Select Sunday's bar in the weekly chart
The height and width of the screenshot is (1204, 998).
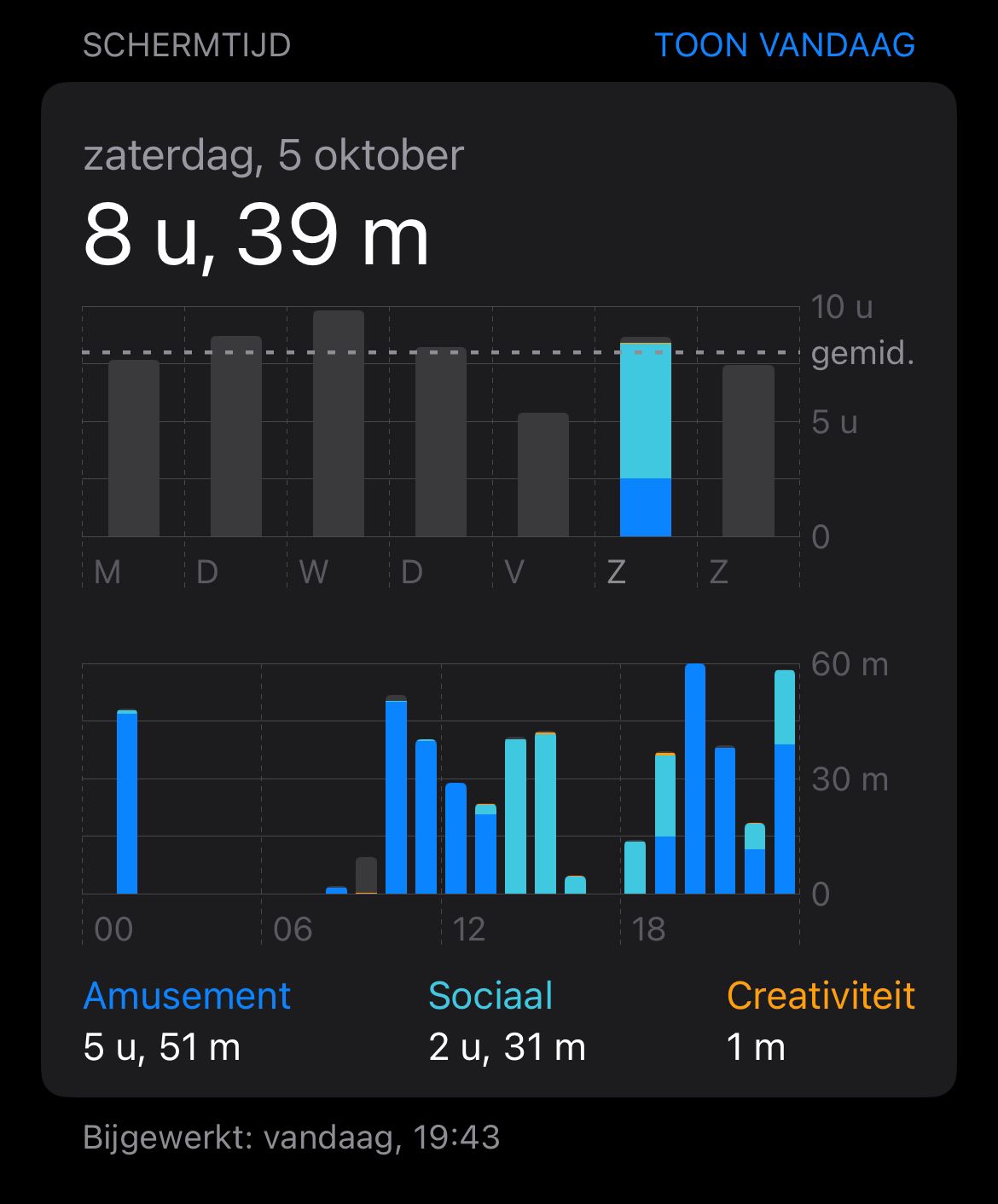tap(748, 451)
